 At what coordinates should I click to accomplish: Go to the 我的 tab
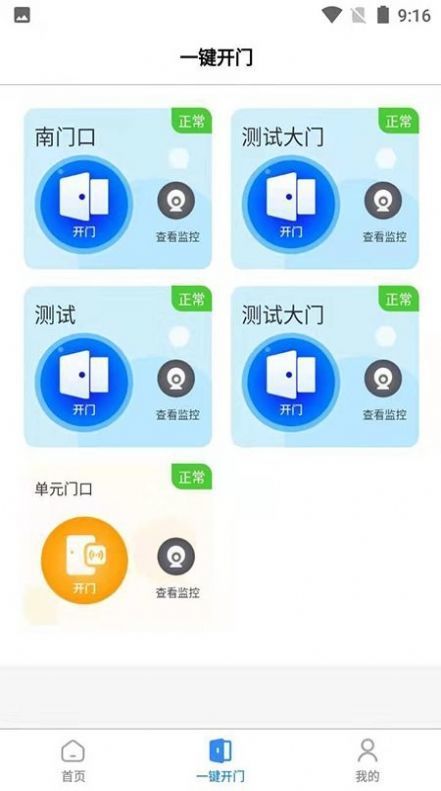click(x=367, y=761)
